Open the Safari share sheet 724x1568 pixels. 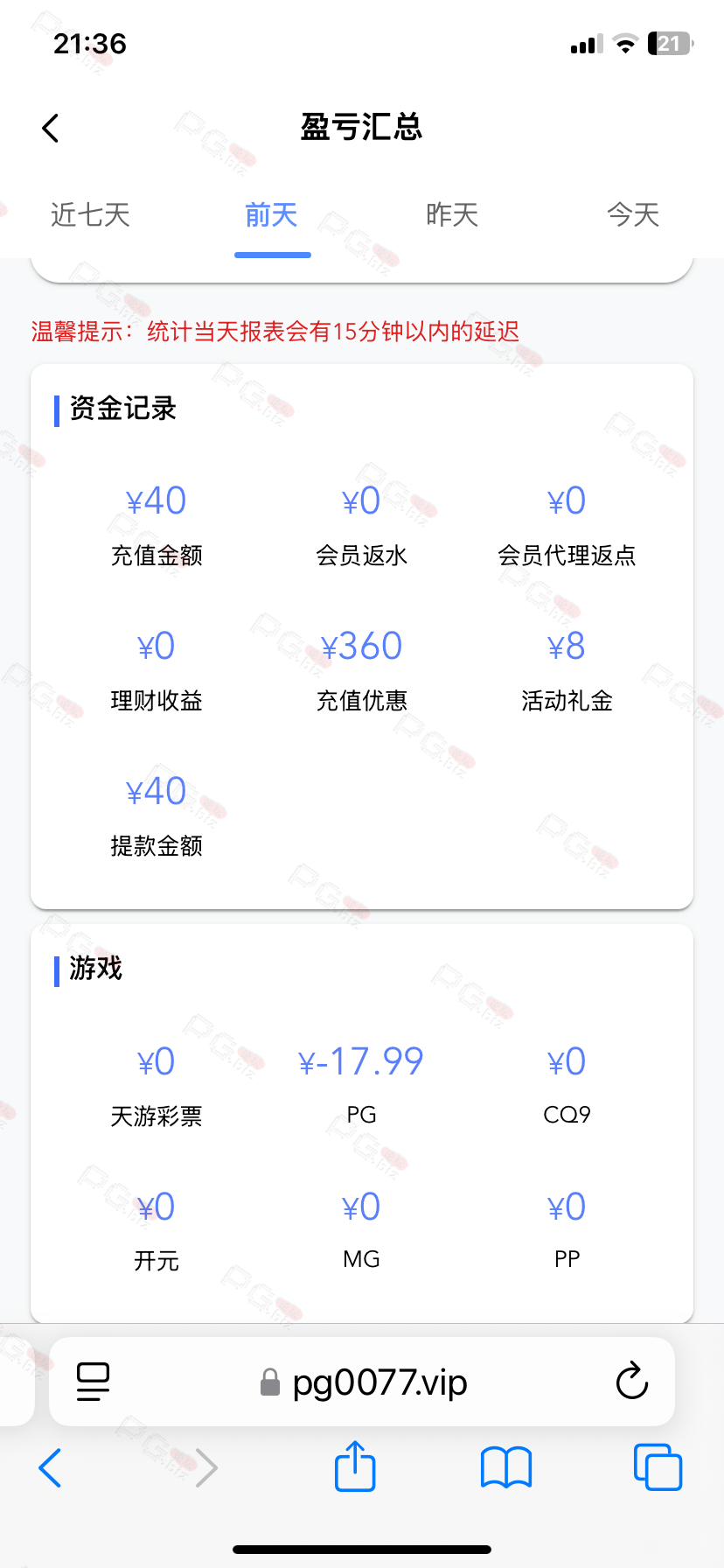[355, 1466]
